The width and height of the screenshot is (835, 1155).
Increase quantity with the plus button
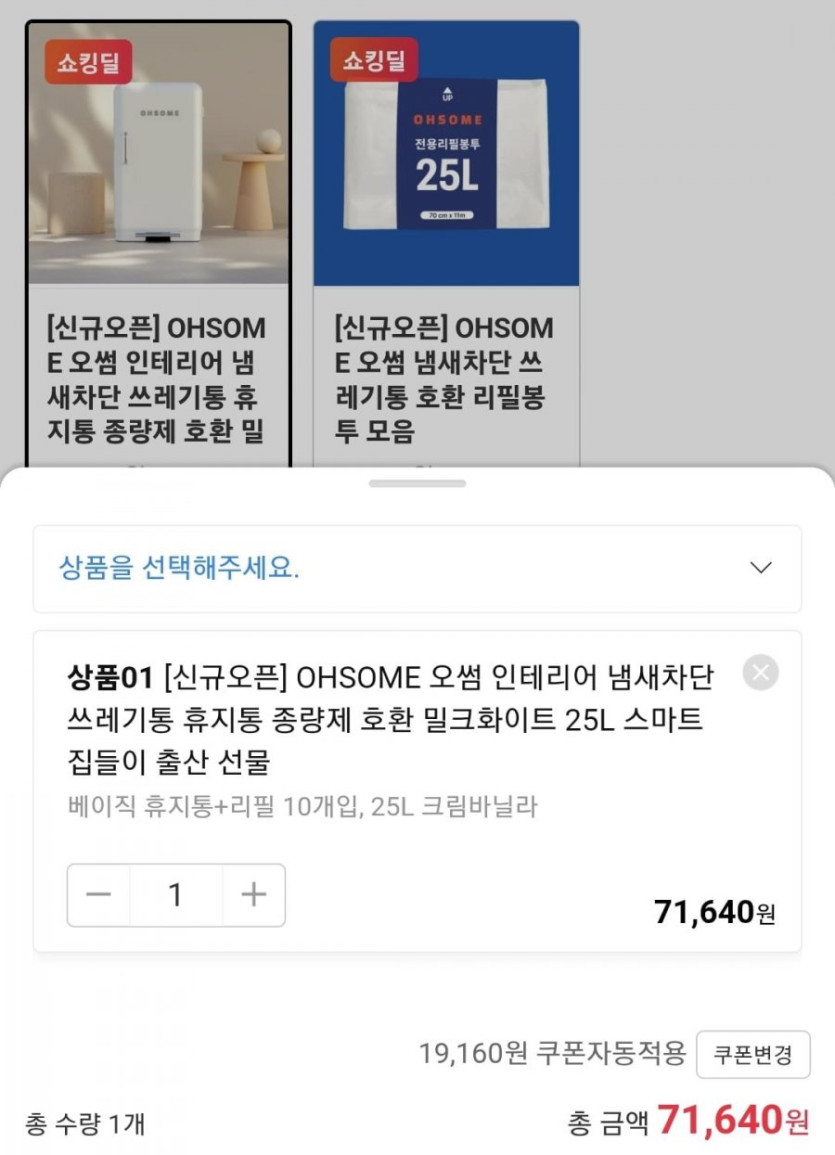254,894
